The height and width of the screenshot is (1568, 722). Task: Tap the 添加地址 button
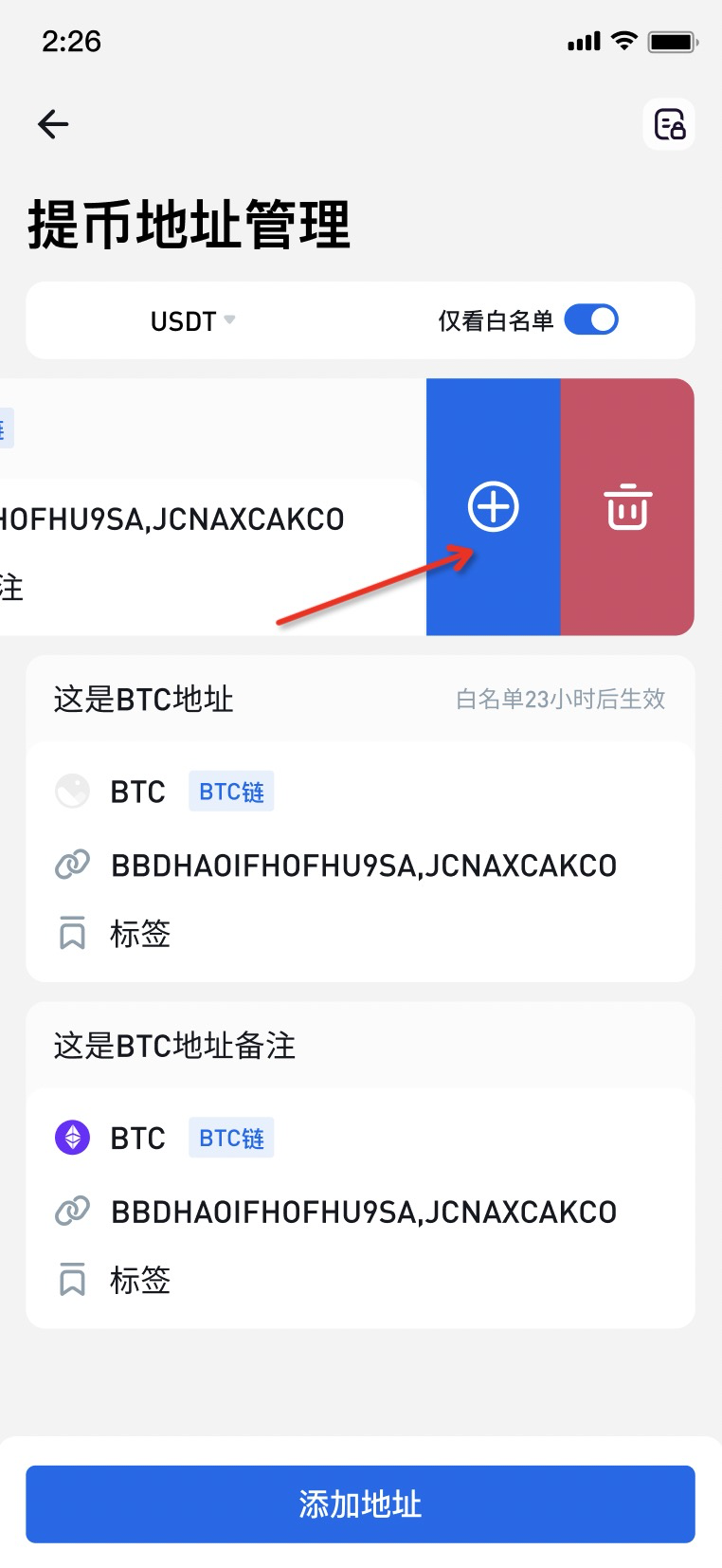pyautogui.click(x=360, y=1504)
